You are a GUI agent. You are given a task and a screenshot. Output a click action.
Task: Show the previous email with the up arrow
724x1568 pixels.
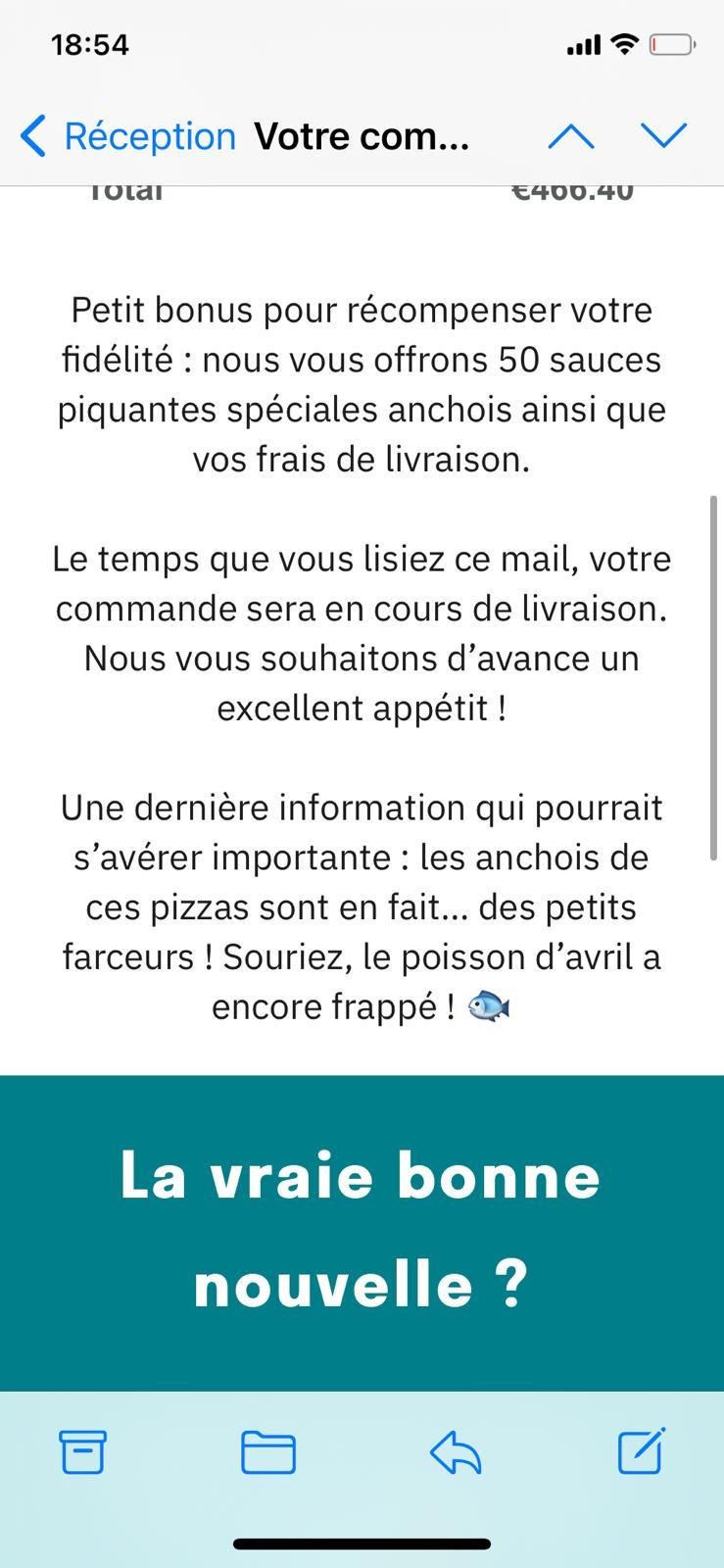[x=571, y=136]
